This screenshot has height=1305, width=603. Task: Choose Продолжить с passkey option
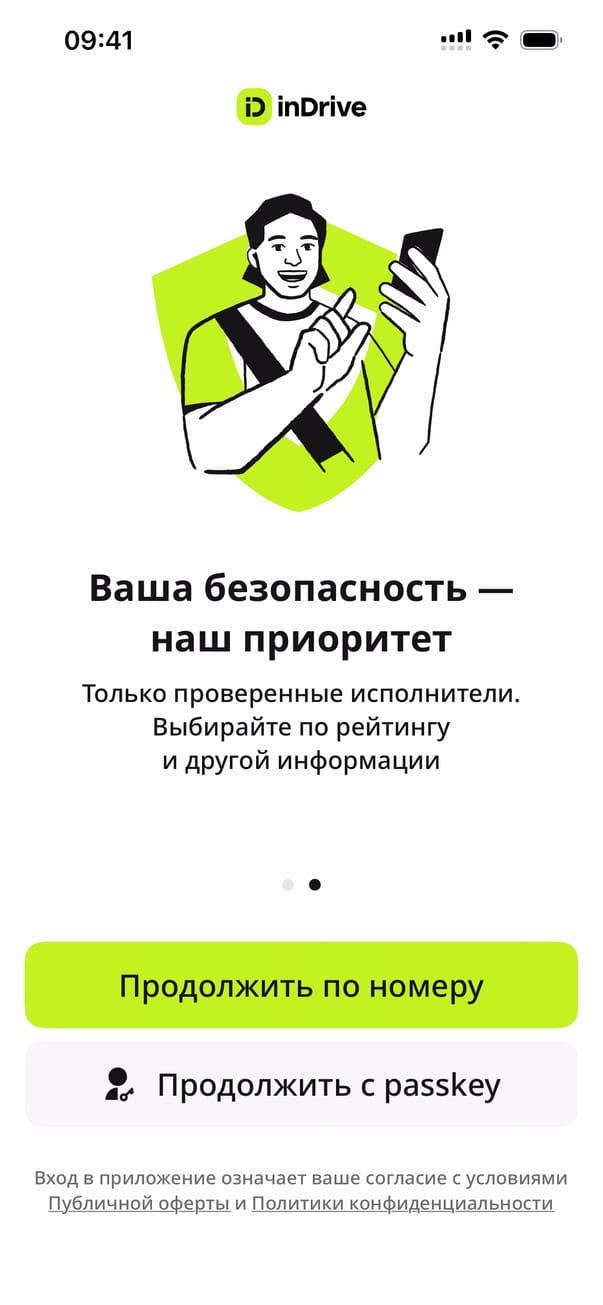301,1085
